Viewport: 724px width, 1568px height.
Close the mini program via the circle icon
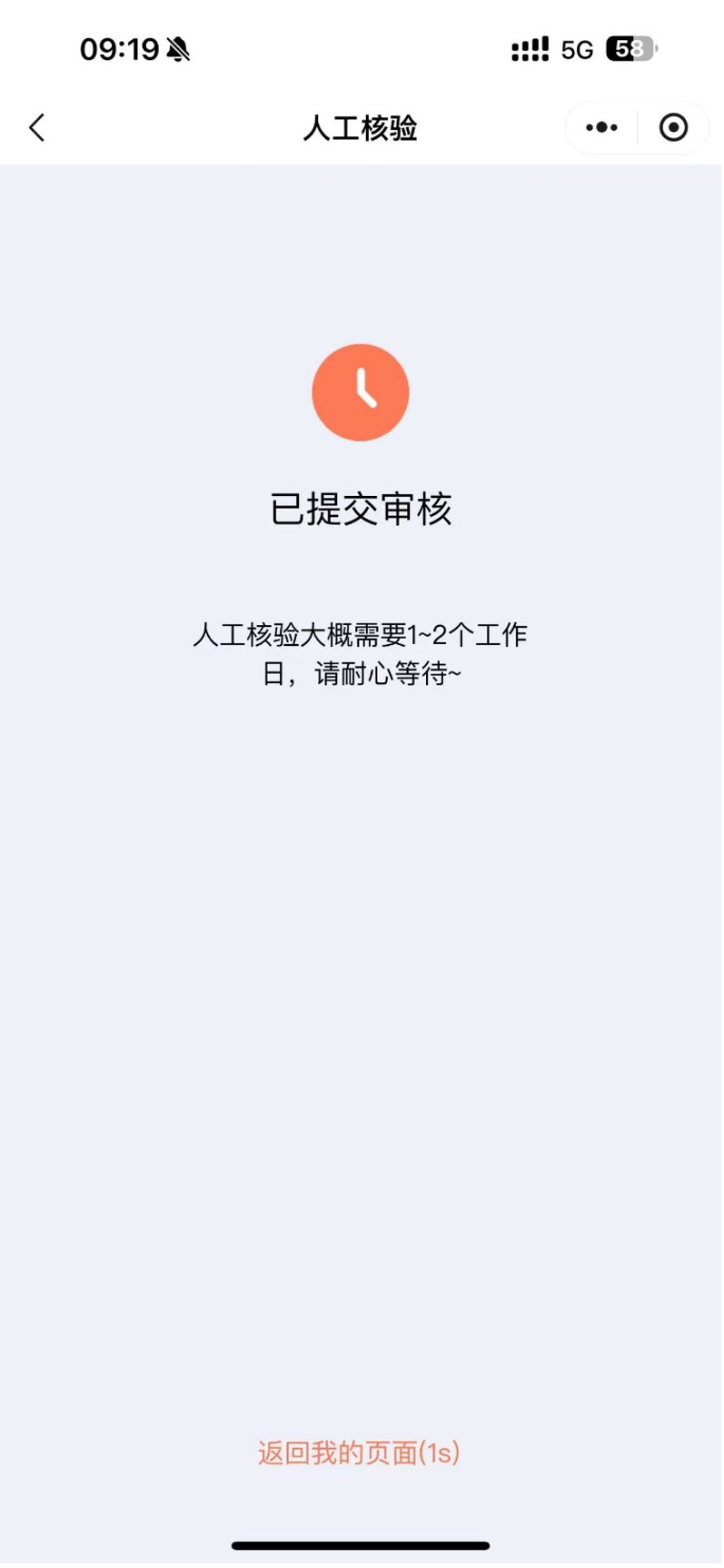click(x=673, y=128)
